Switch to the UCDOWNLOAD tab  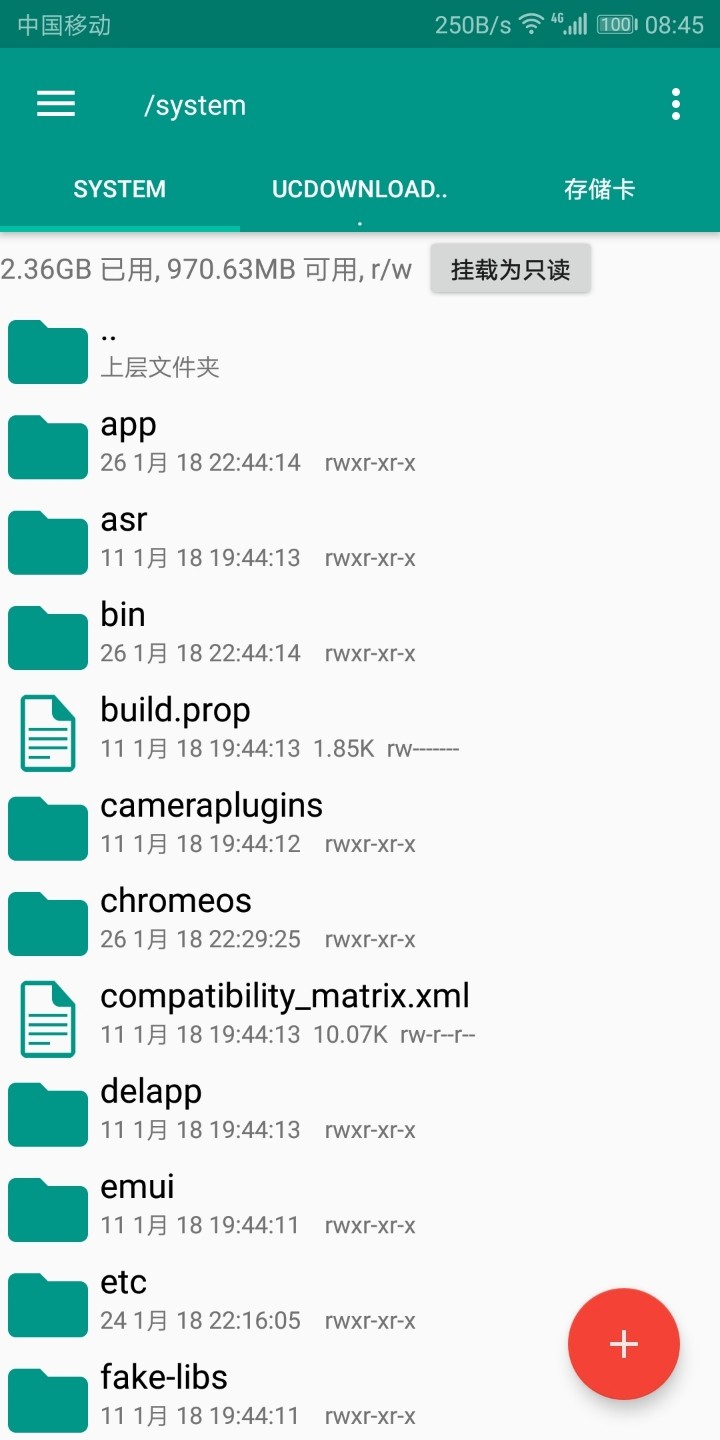tap(359, 189)
